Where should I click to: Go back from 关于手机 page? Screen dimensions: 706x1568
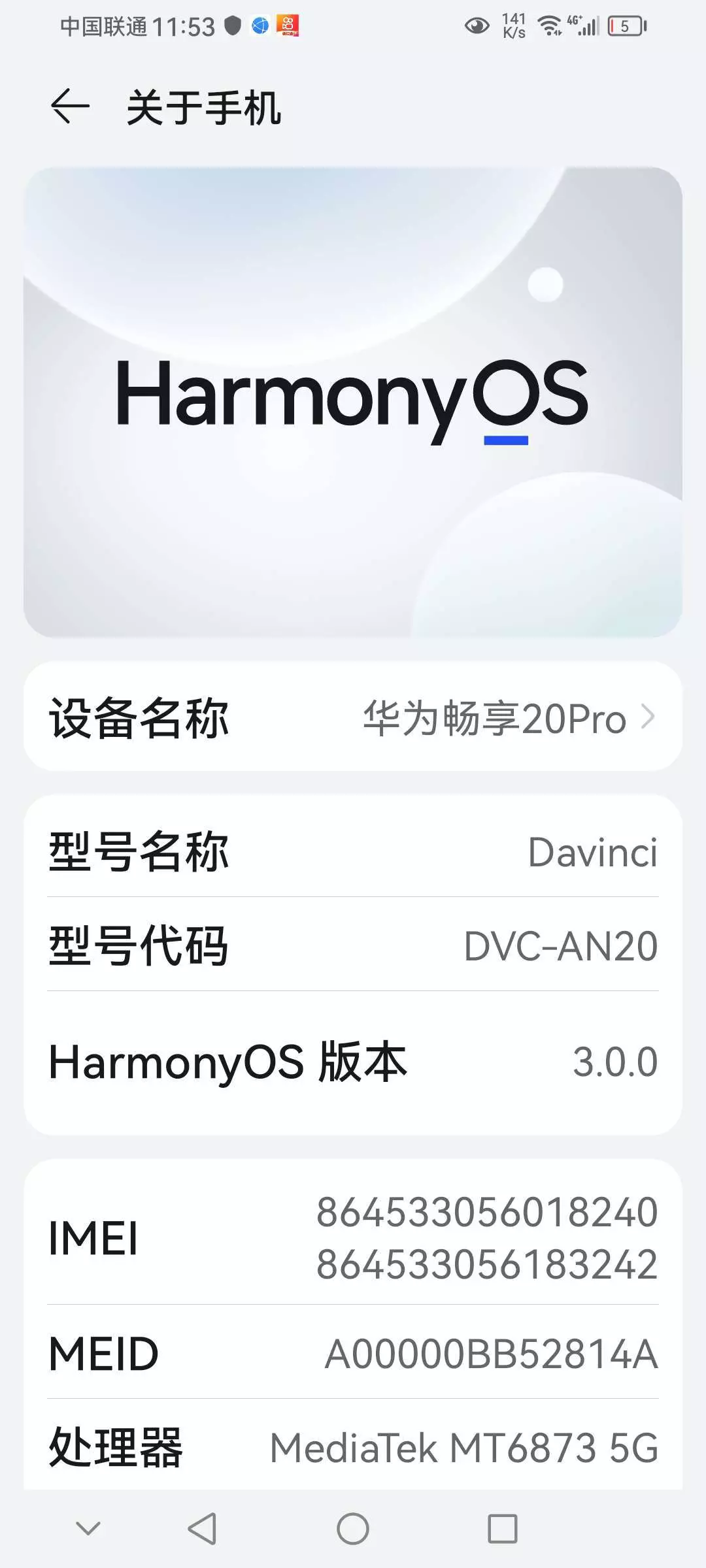pyautogui.click(x=69, y=107)
